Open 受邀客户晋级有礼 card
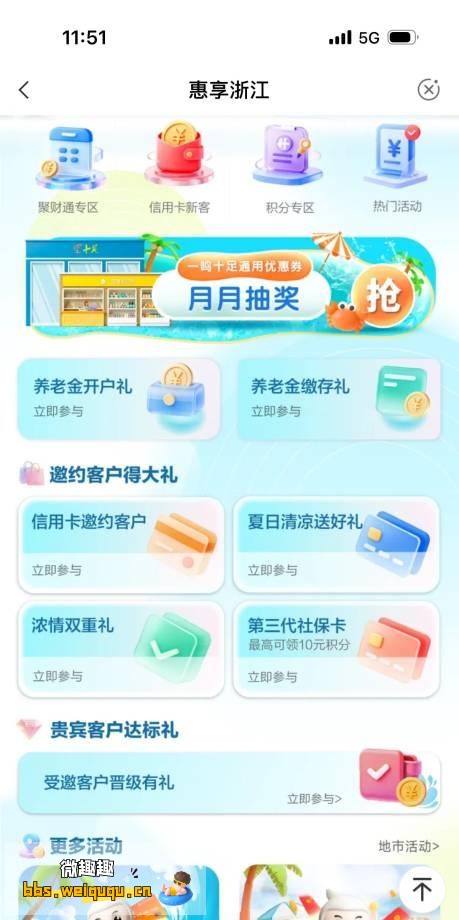459x920 pixels. tap(230, 783)
